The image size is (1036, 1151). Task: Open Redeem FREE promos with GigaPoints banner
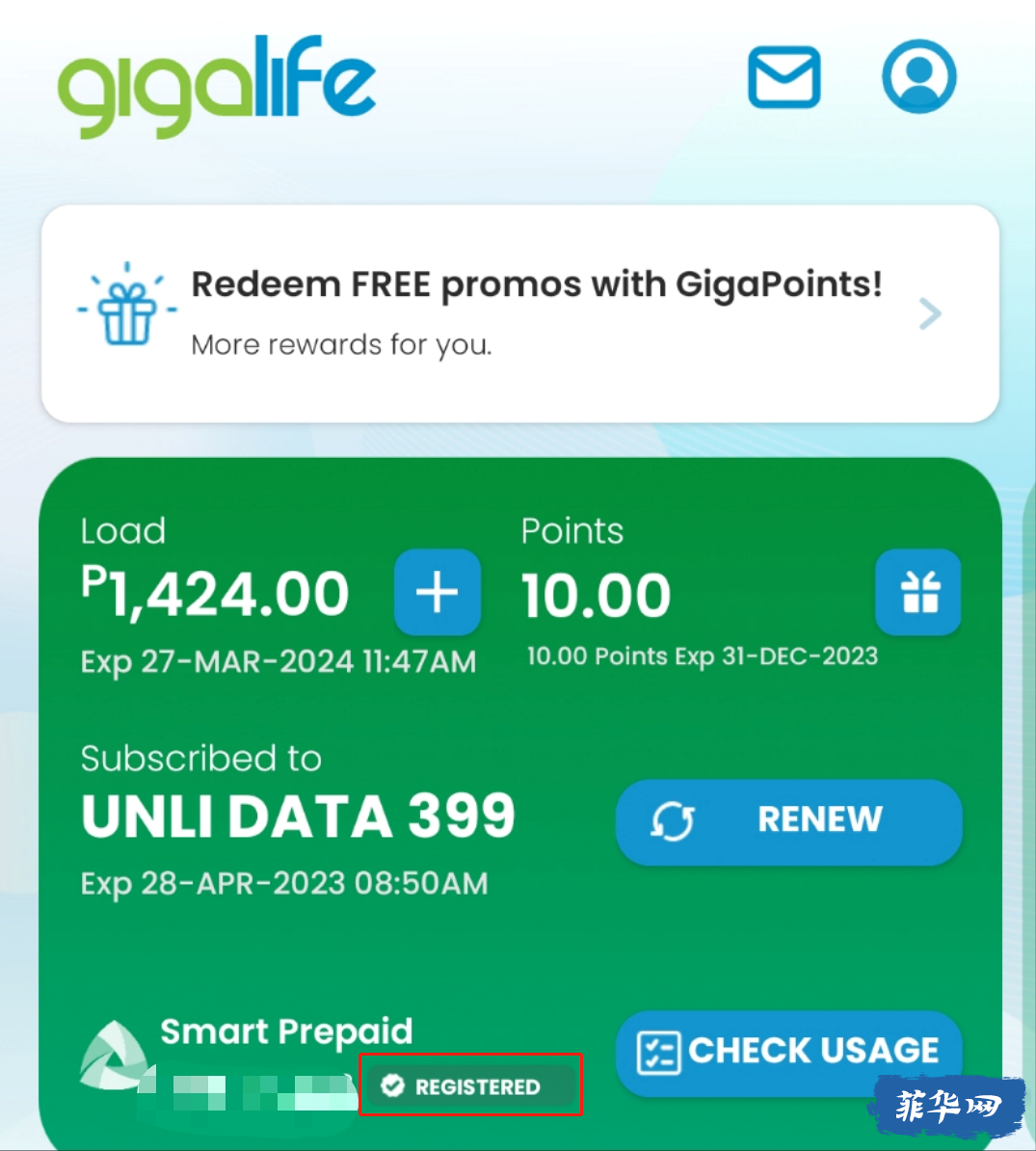coord(519,313)
